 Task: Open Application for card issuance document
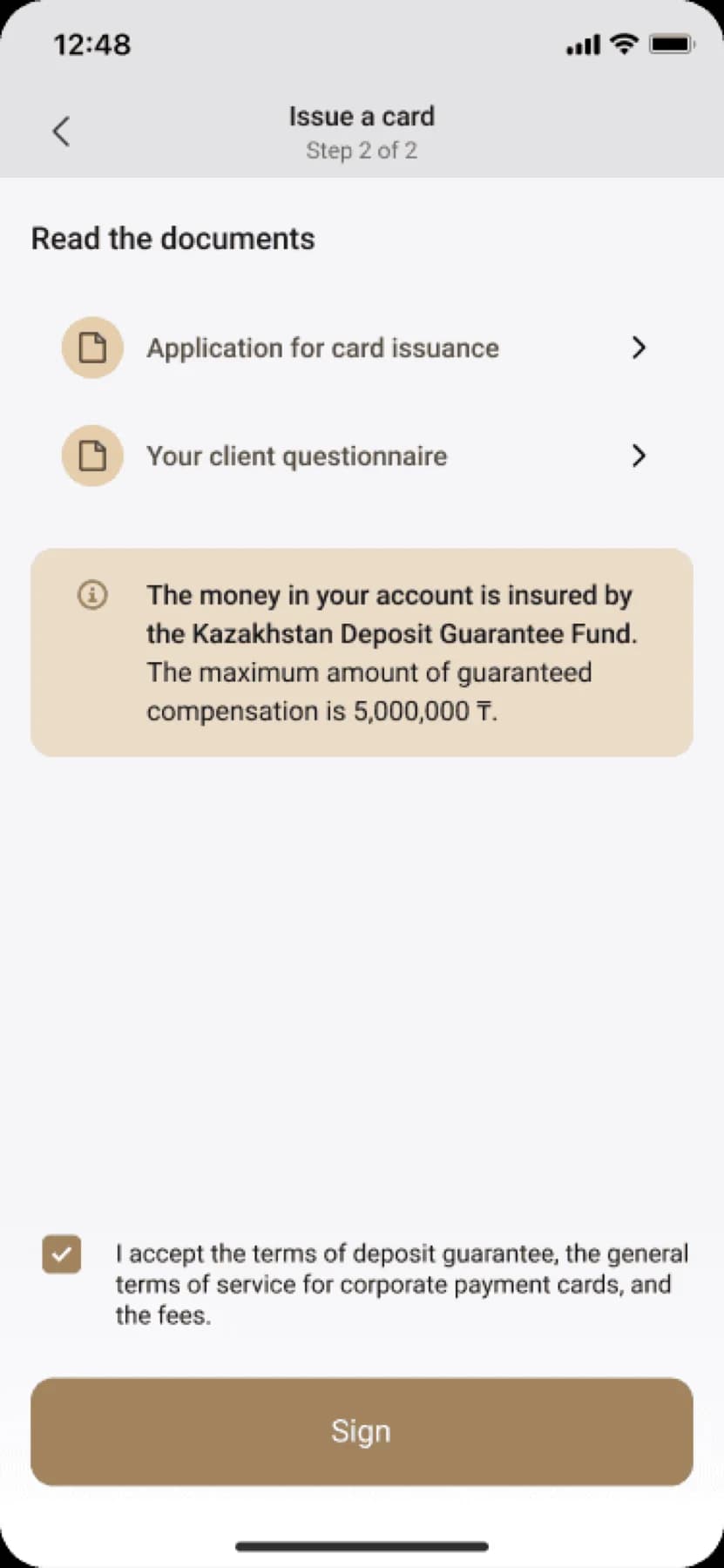click(357, 348)
